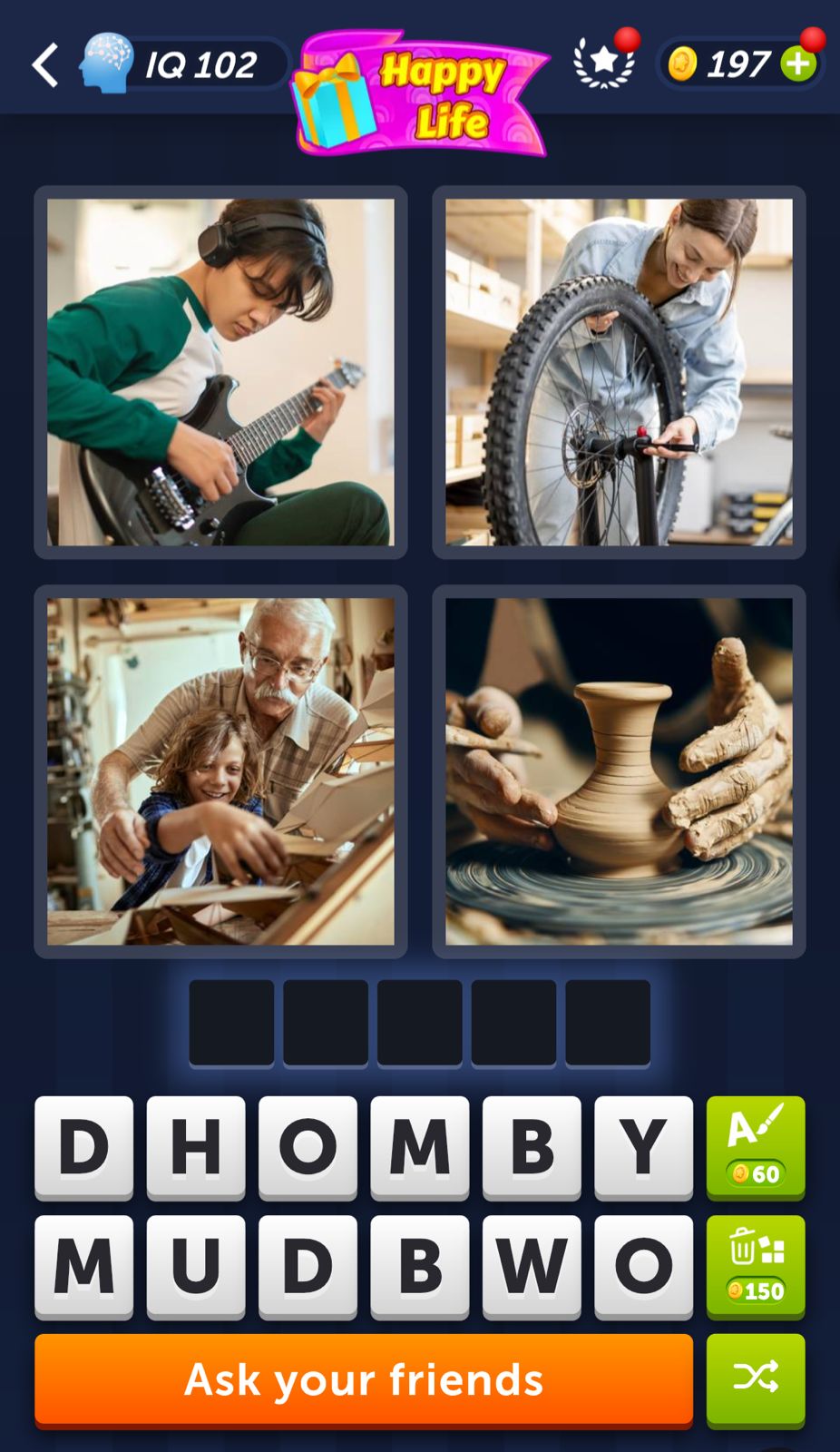
Task: Enlarge the bicycle wheel repair picture
Action: click(619, 372)
